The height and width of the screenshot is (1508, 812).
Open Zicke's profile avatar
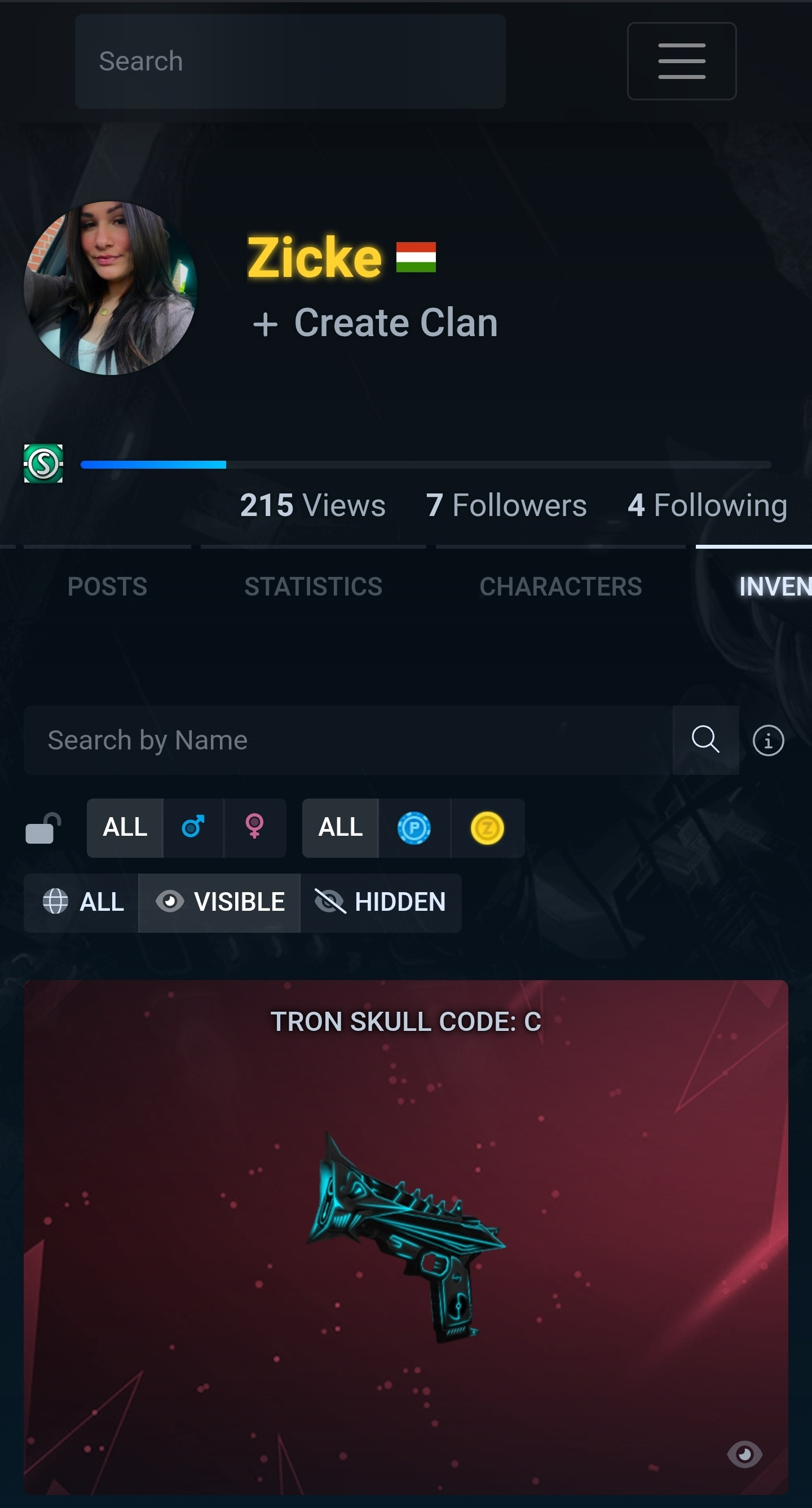(x=110, y=288)
